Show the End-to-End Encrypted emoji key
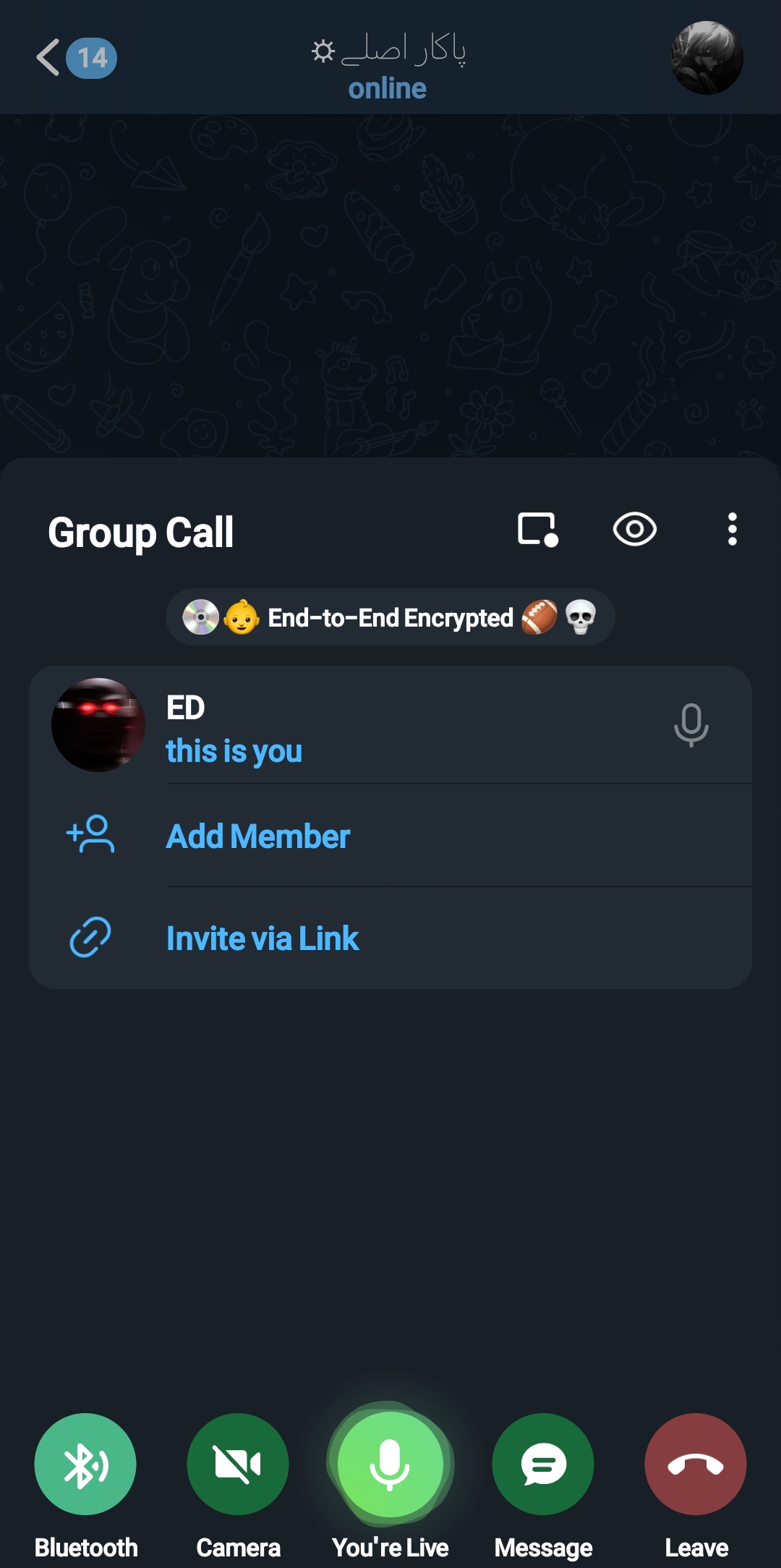The image size is (781, 1568). tap(390, 617)
